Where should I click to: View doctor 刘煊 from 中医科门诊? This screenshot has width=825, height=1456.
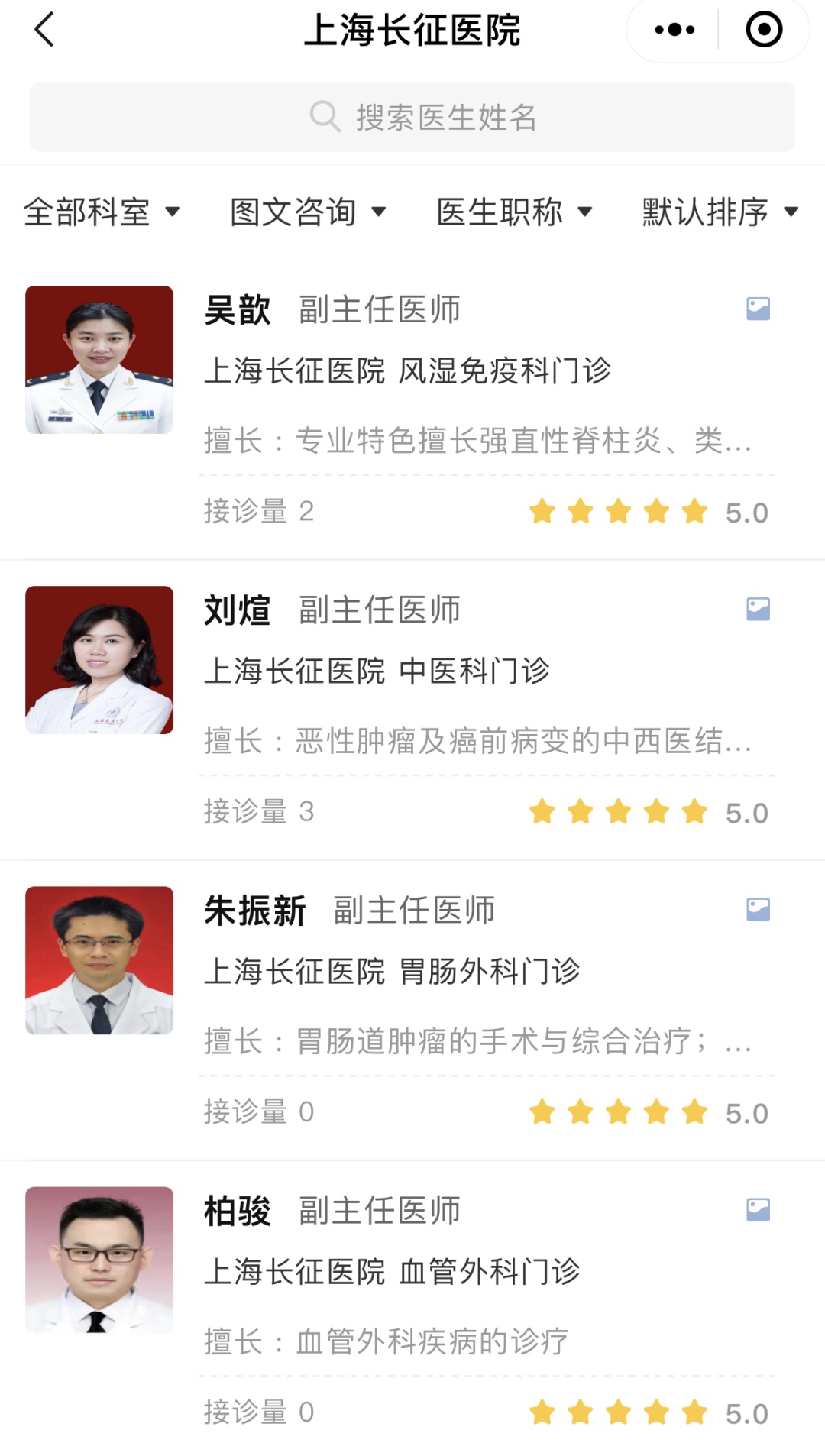click(412, 707)
